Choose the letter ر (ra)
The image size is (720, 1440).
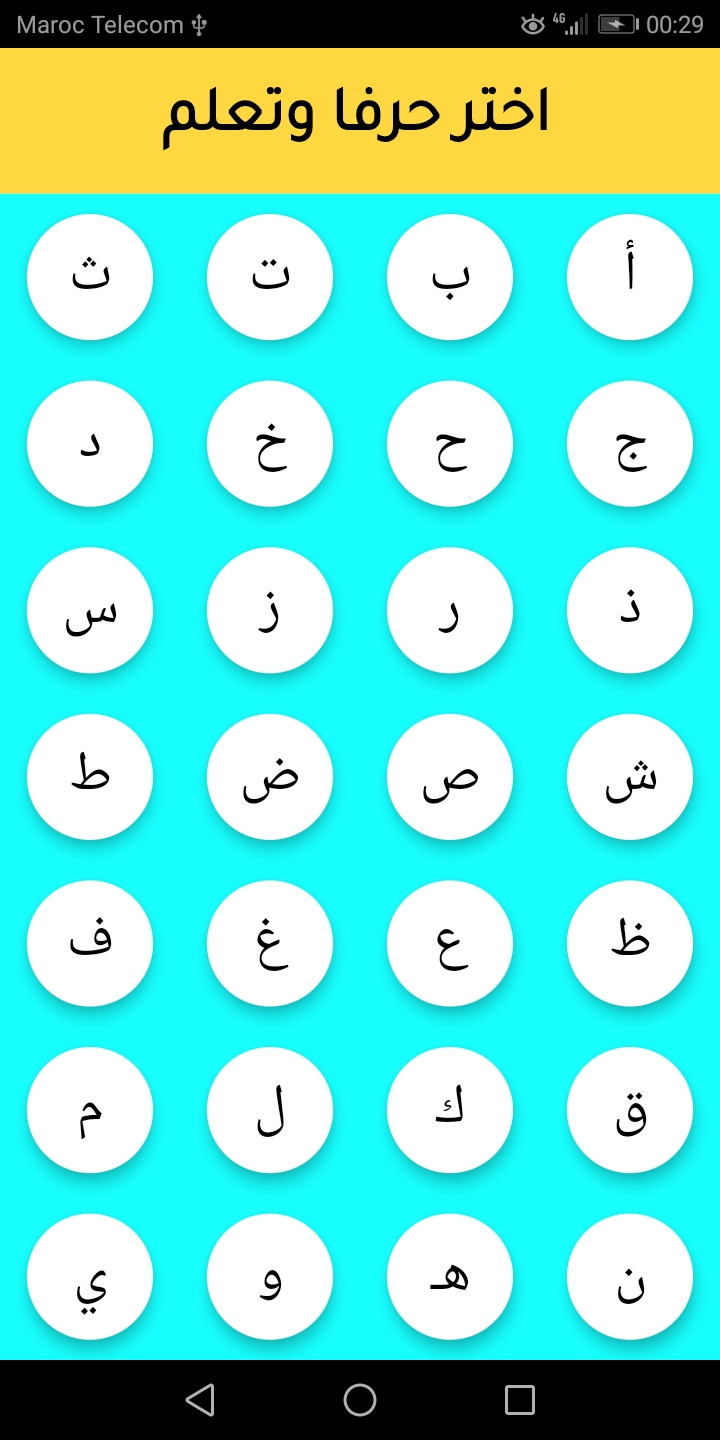[x=450, y=610]
